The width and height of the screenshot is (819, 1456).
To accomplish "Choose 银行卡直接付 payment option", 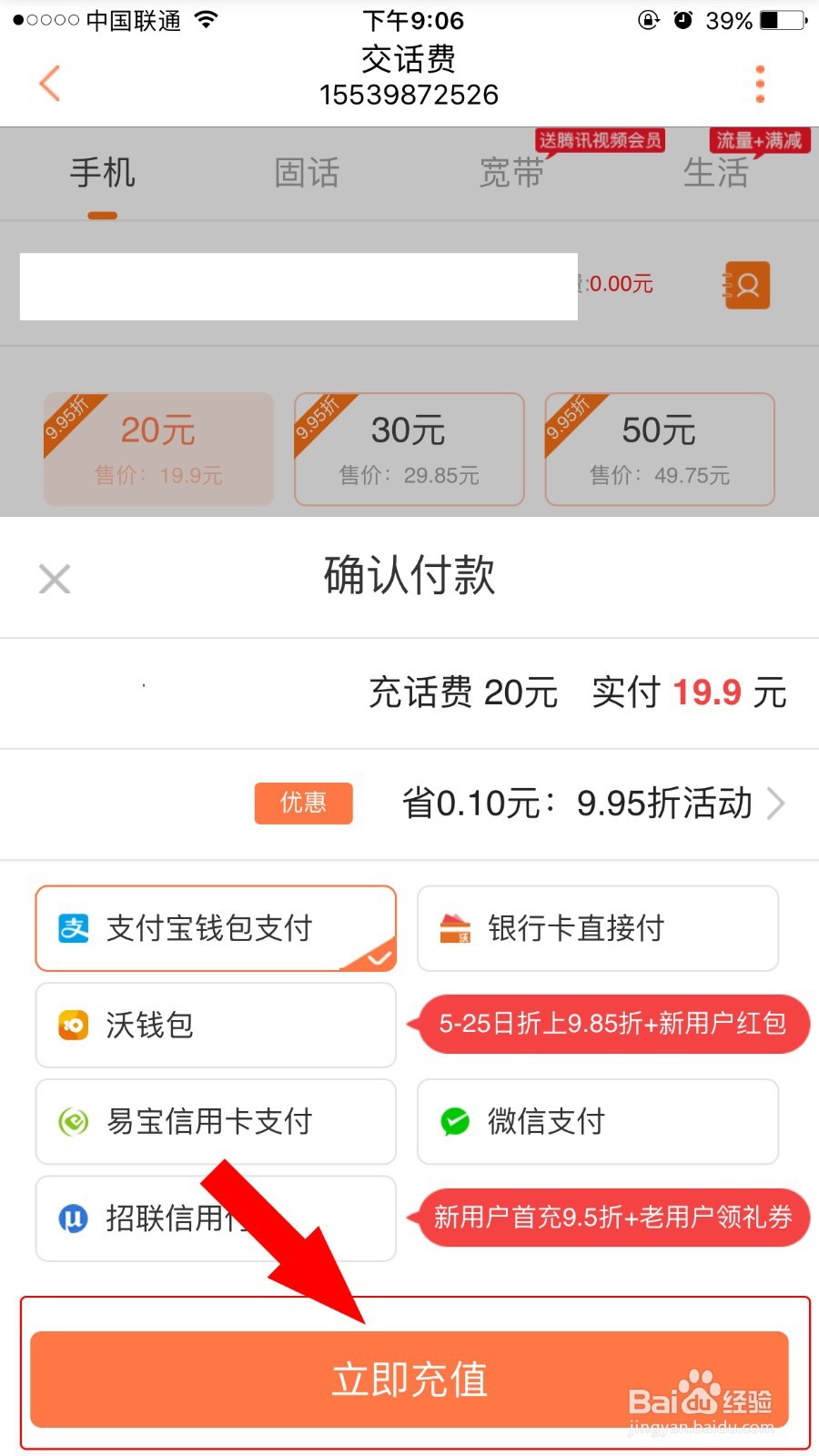I will pyautogui.click(x=597, y=928).
